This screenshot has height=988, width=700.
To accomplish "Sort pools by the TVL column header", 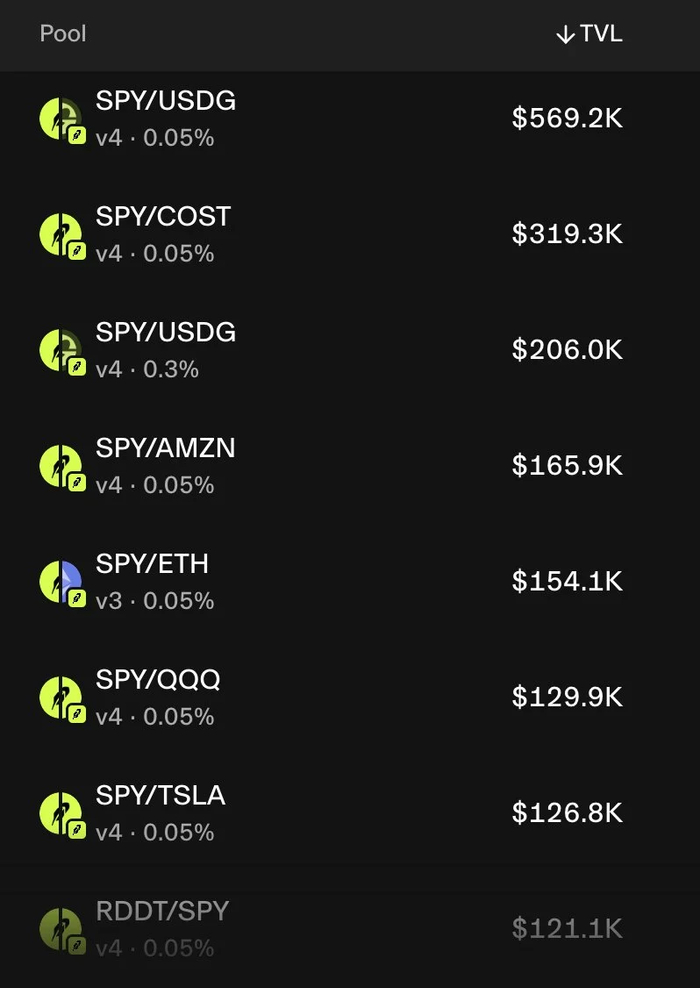I will pos(590,33).
